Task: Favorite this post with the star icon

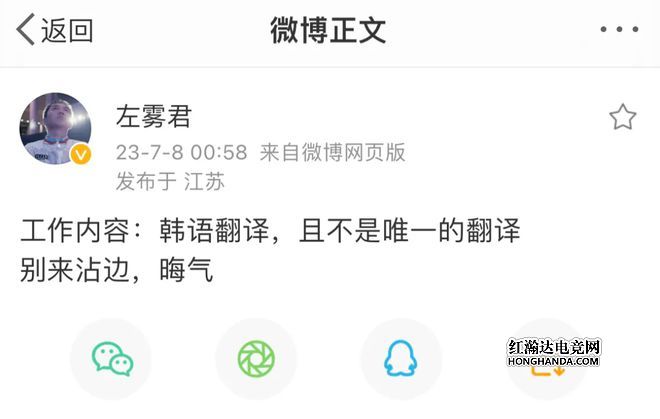Action: (x=622, y=118)
